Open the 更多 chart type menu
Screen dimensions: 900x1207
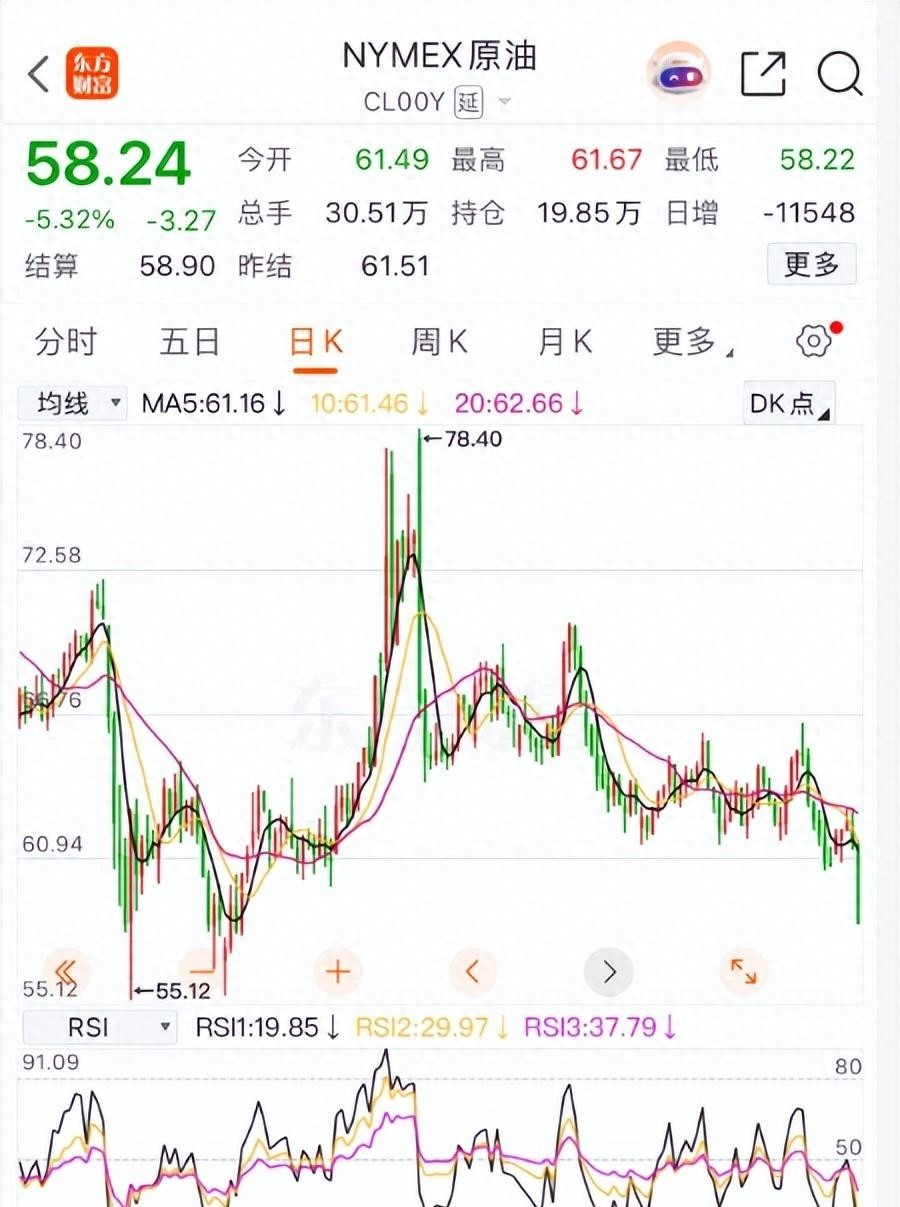click(x=685, y=343)
